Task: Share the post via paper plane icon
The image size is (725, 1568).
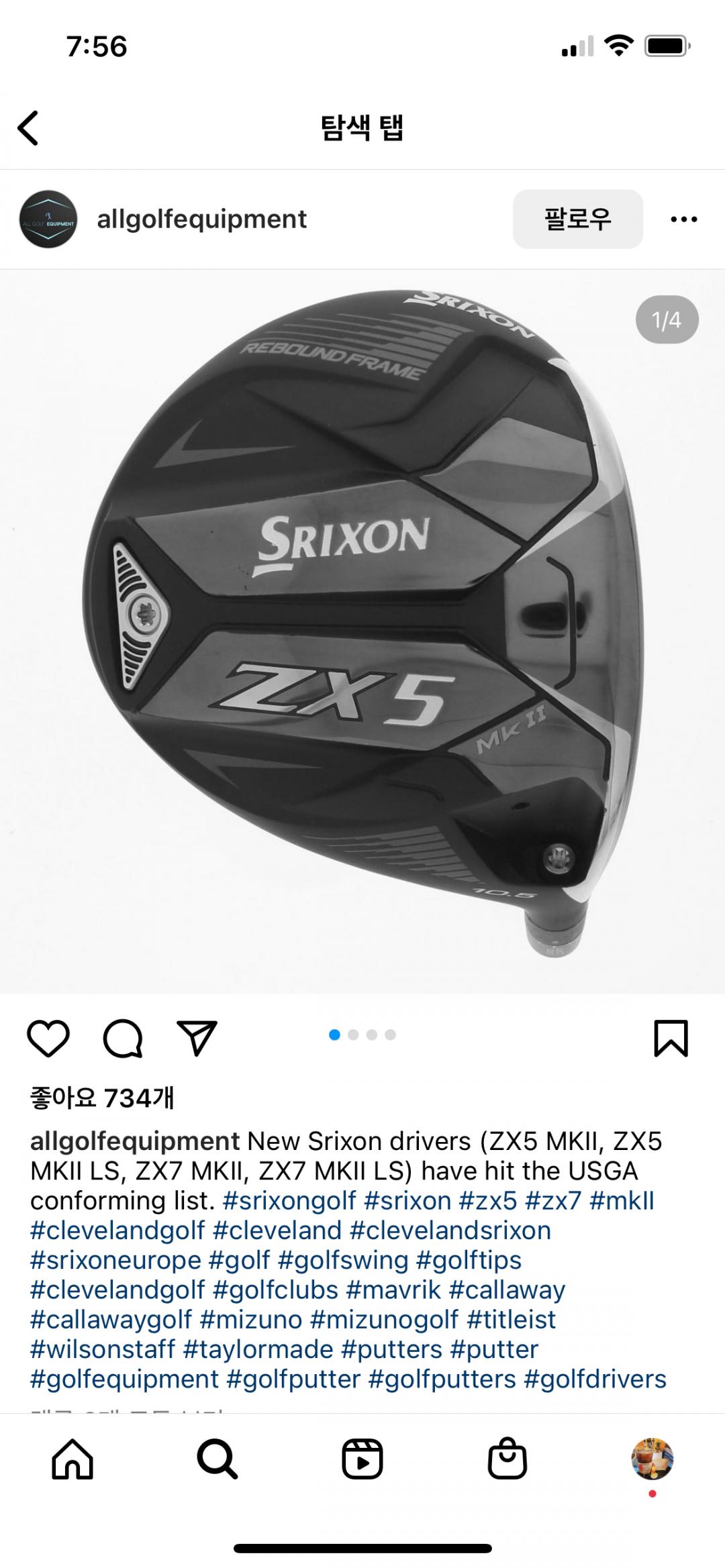Action: [197, 1039]
